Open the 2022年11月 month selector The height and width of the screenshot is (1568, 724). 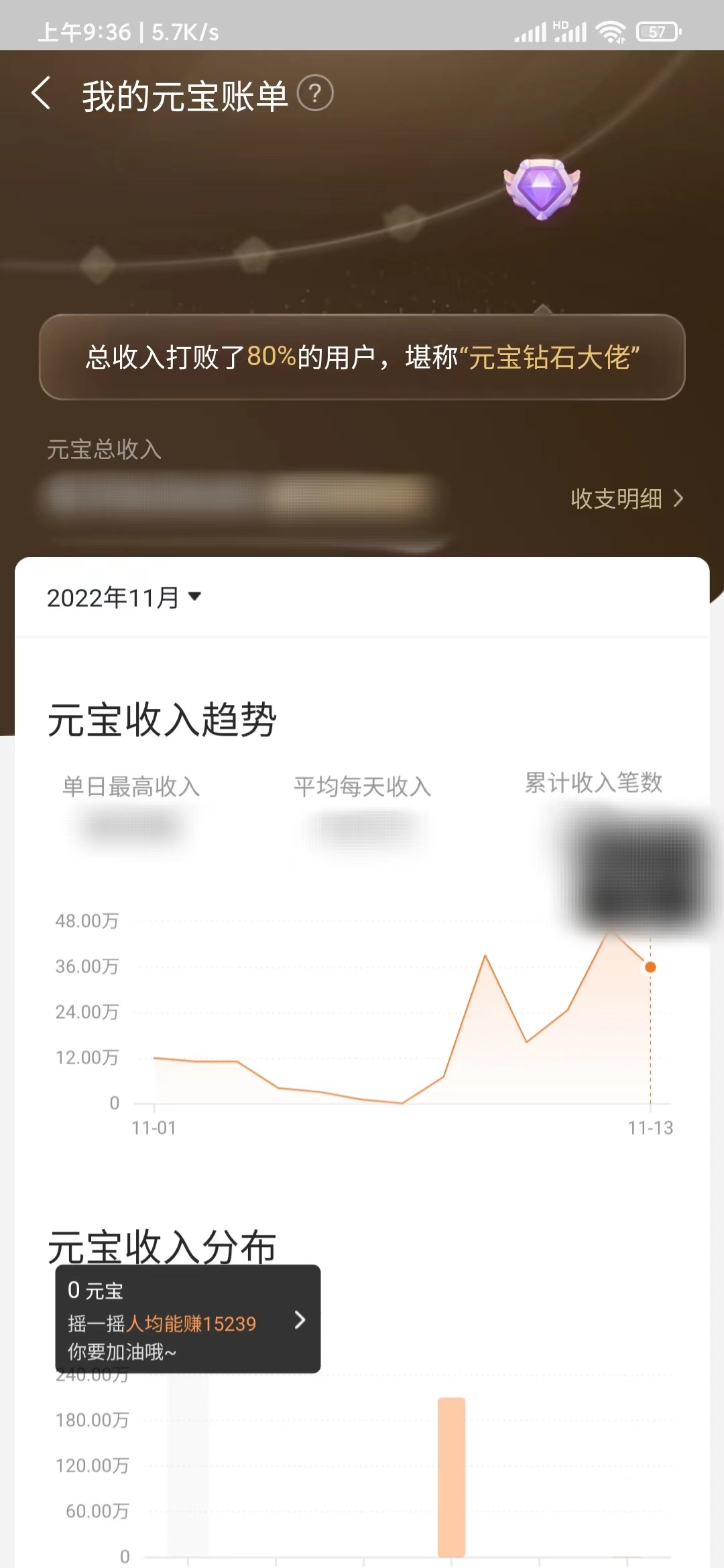tap(124, 598)
